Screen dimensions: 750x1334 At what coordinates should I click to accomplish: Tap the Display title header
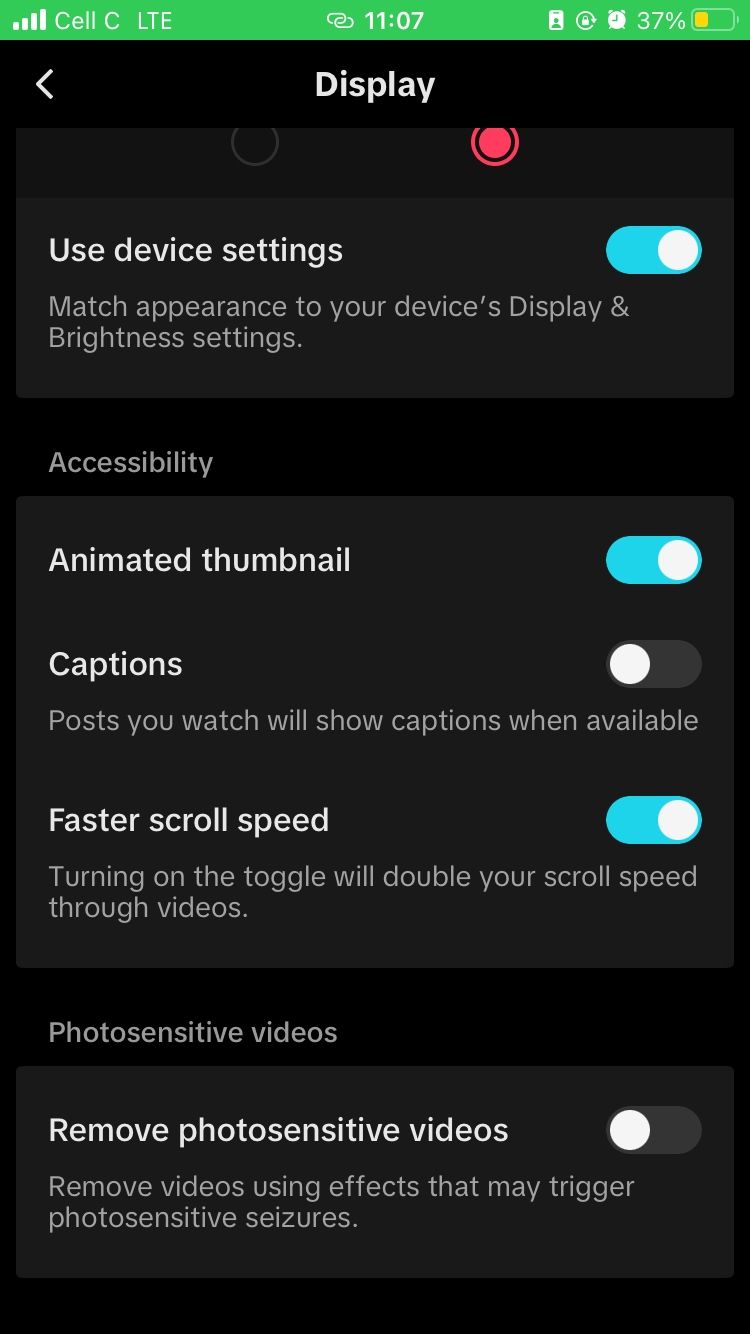[x=374, y=84]
